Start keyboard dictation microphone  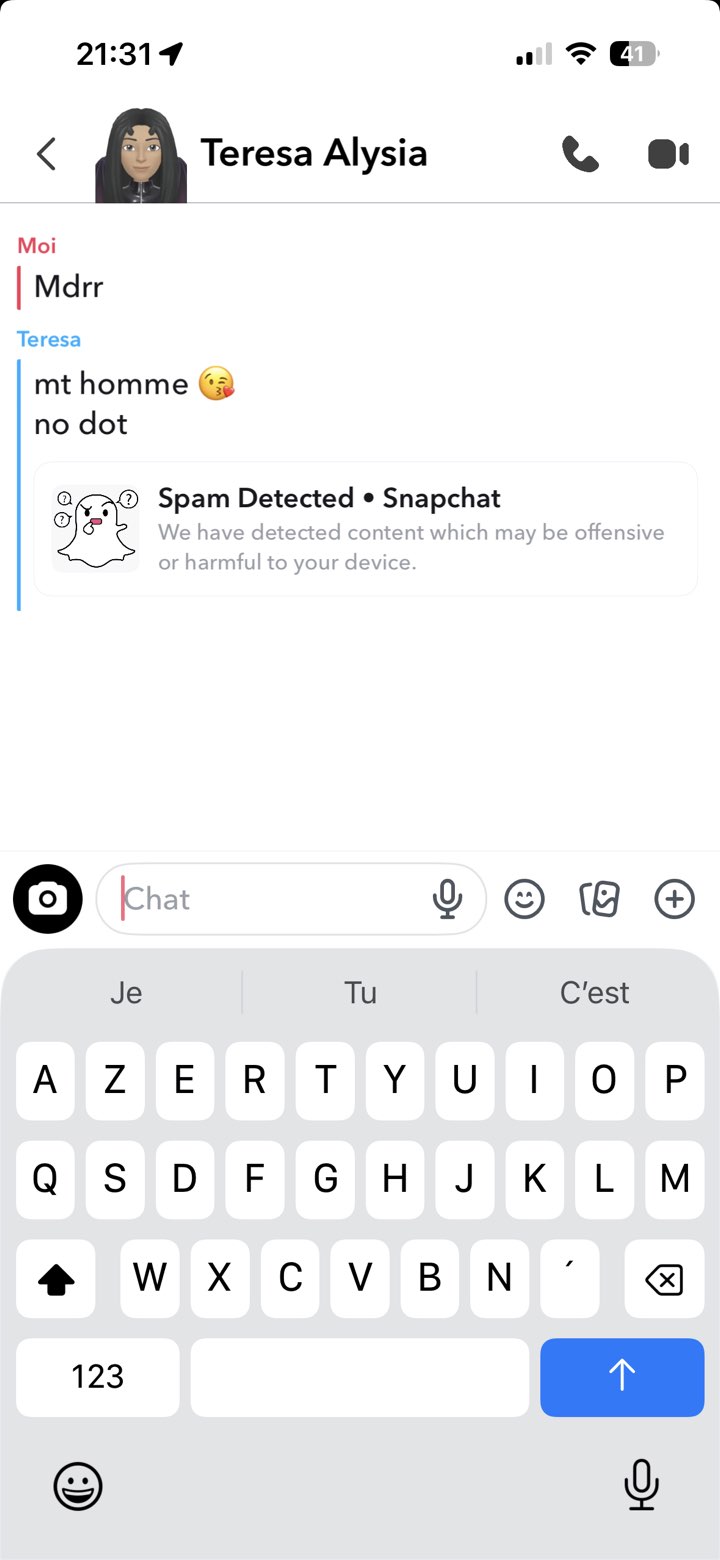tap(641, 1485)
